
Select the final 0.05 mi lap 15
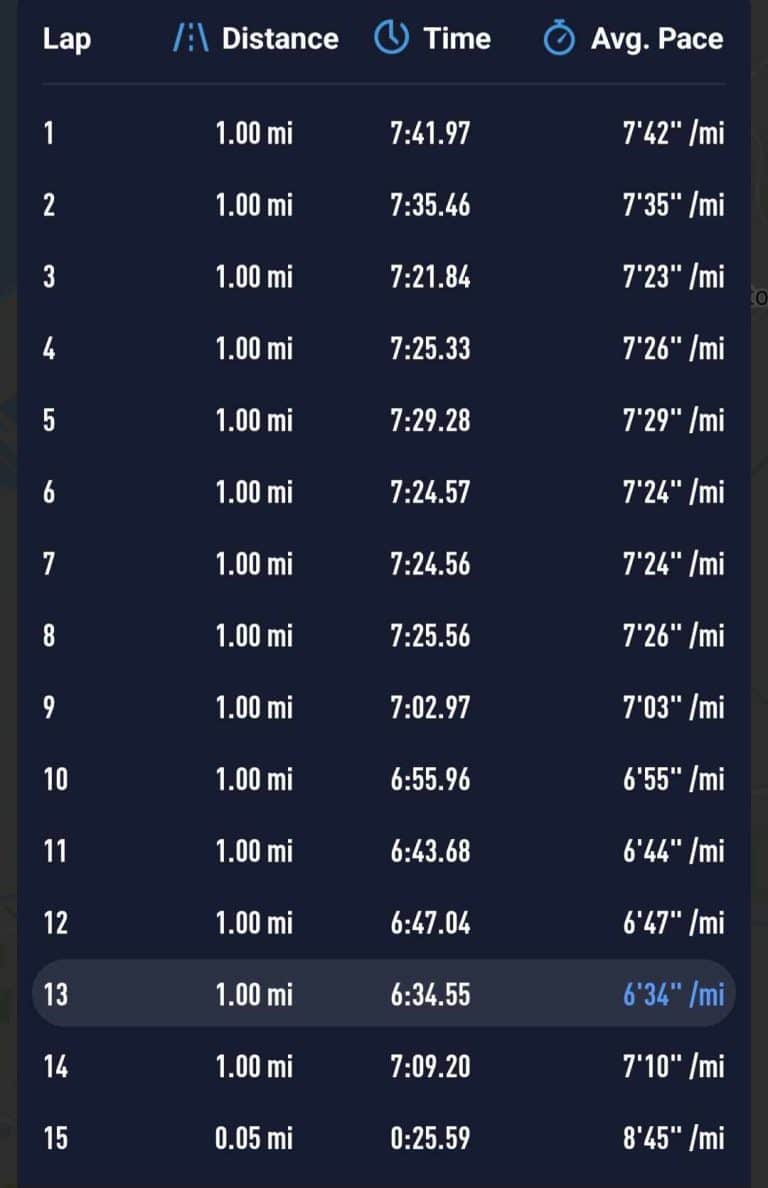[384, 1138]
